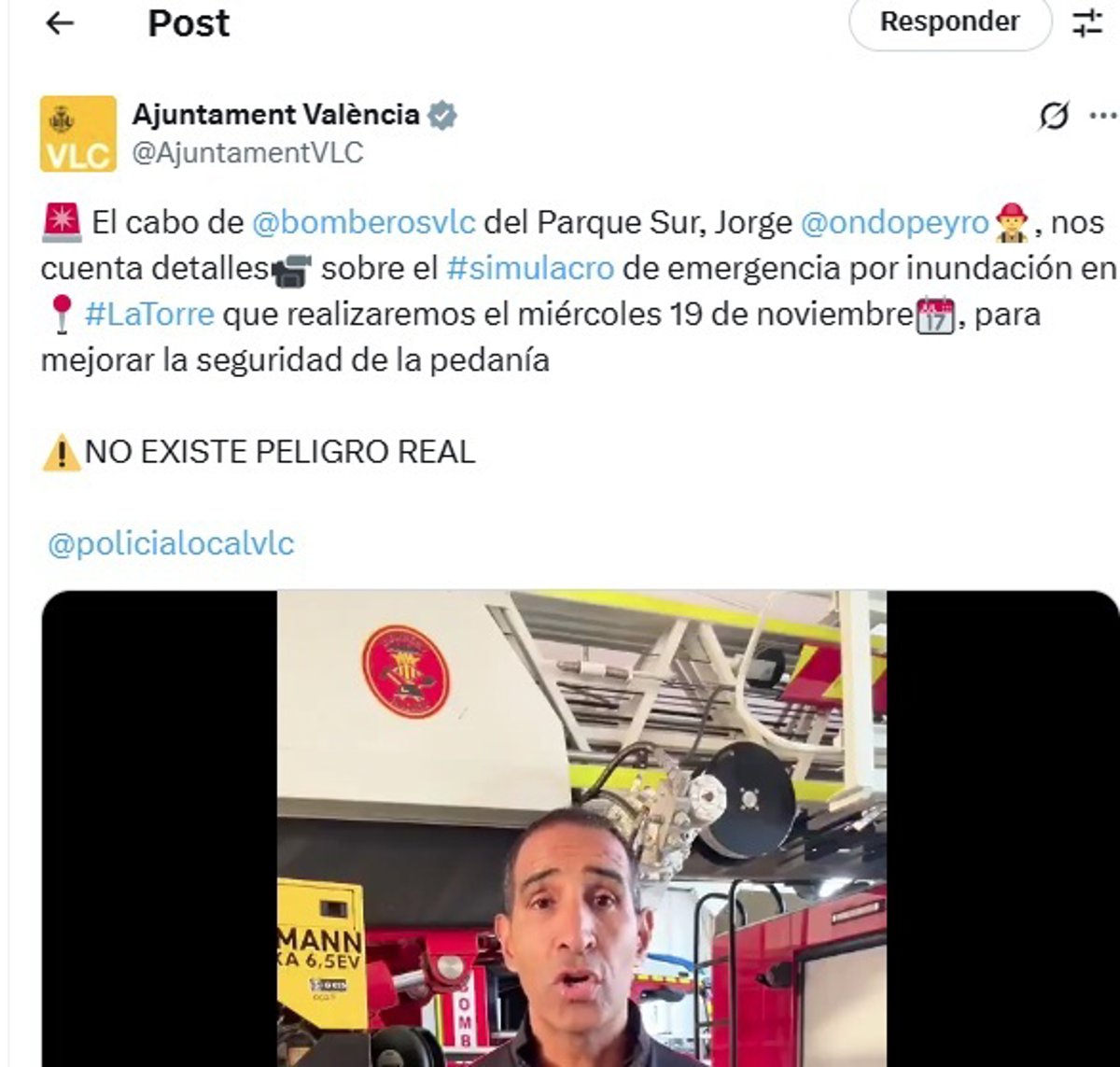The width and height of the screenshot is (1120, 1067).
Task: Open the @policialocalvlc mention
Action: 171,543
